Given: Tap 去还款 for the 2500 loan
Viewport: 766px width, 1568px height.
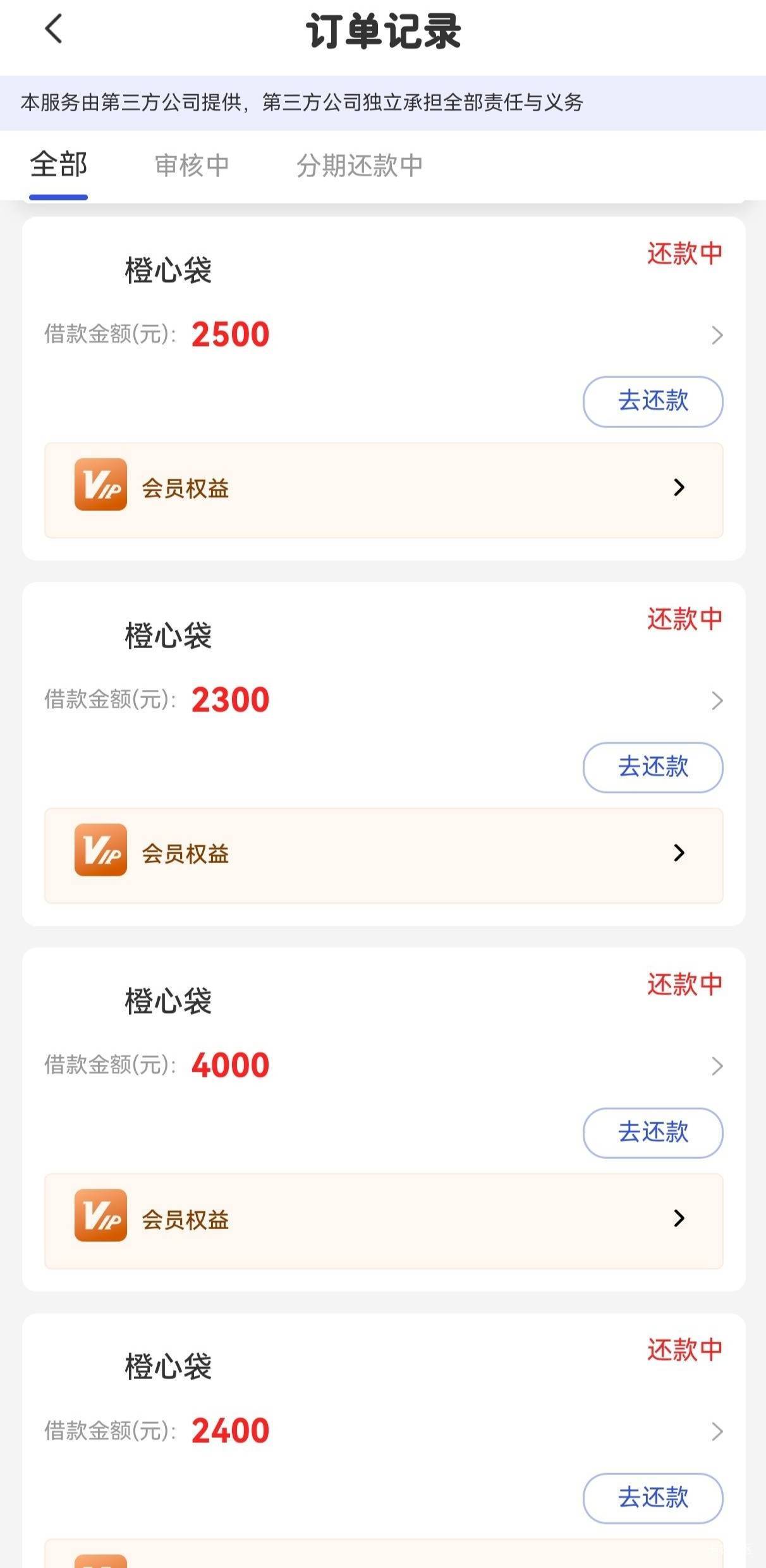Looking at the screenshot, I should [652, 401].
